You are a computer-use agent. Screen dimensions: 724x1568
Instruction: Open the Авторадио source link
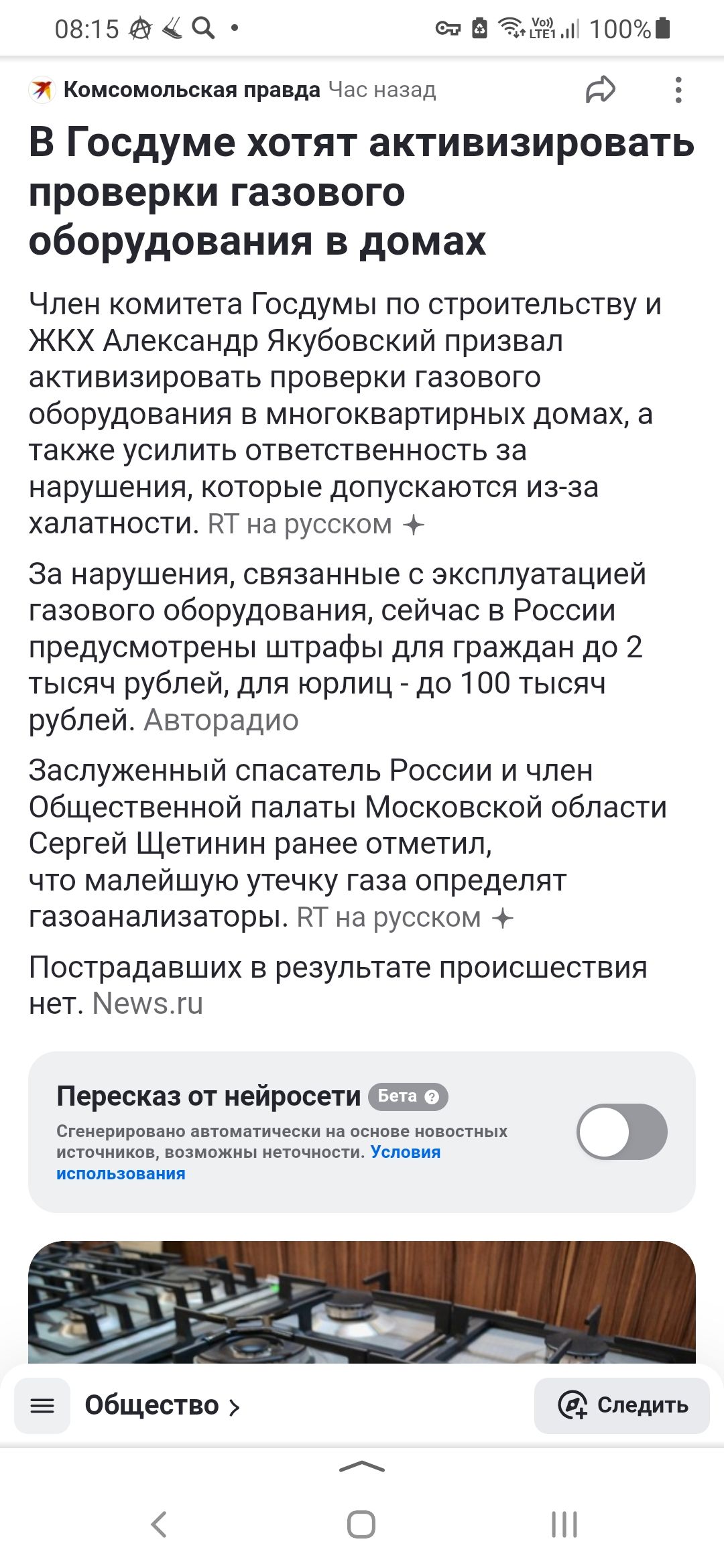point(221,720)
